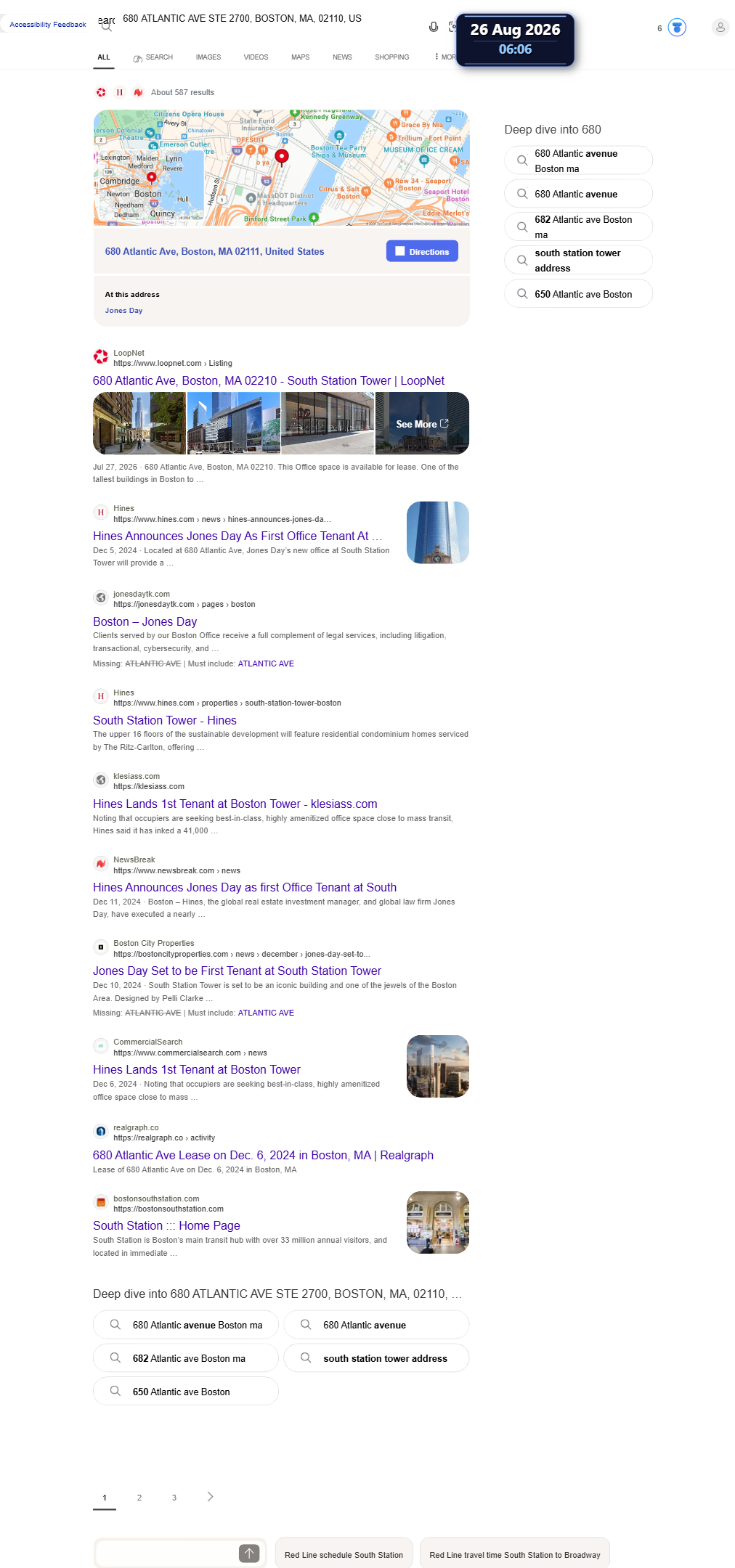Open the Maps tab
735x1568 pixels.
pyautogui.click(x=301, y=57)
